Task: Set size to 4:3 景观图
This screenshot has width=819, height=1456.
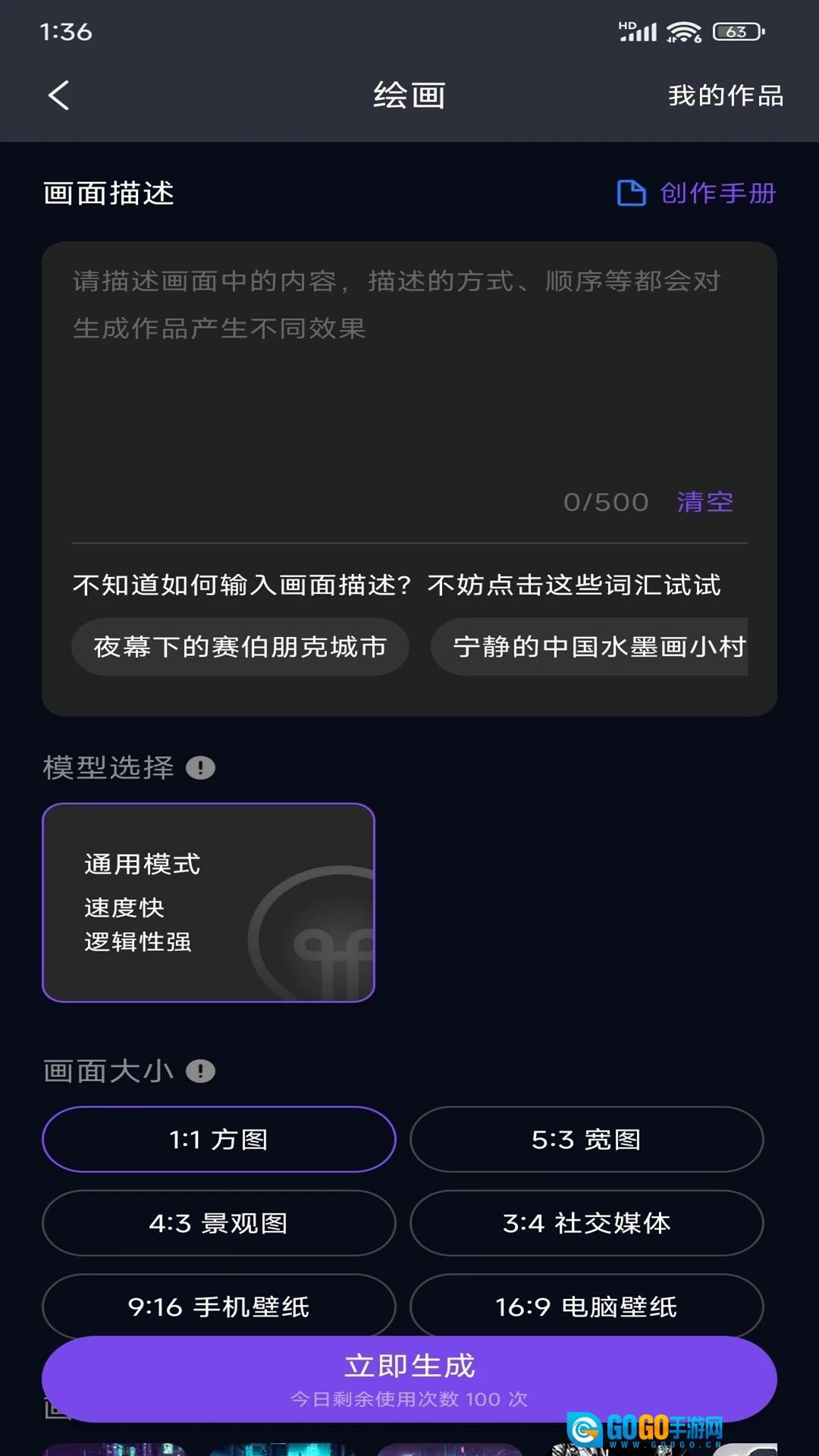Action: point(218,1223)
